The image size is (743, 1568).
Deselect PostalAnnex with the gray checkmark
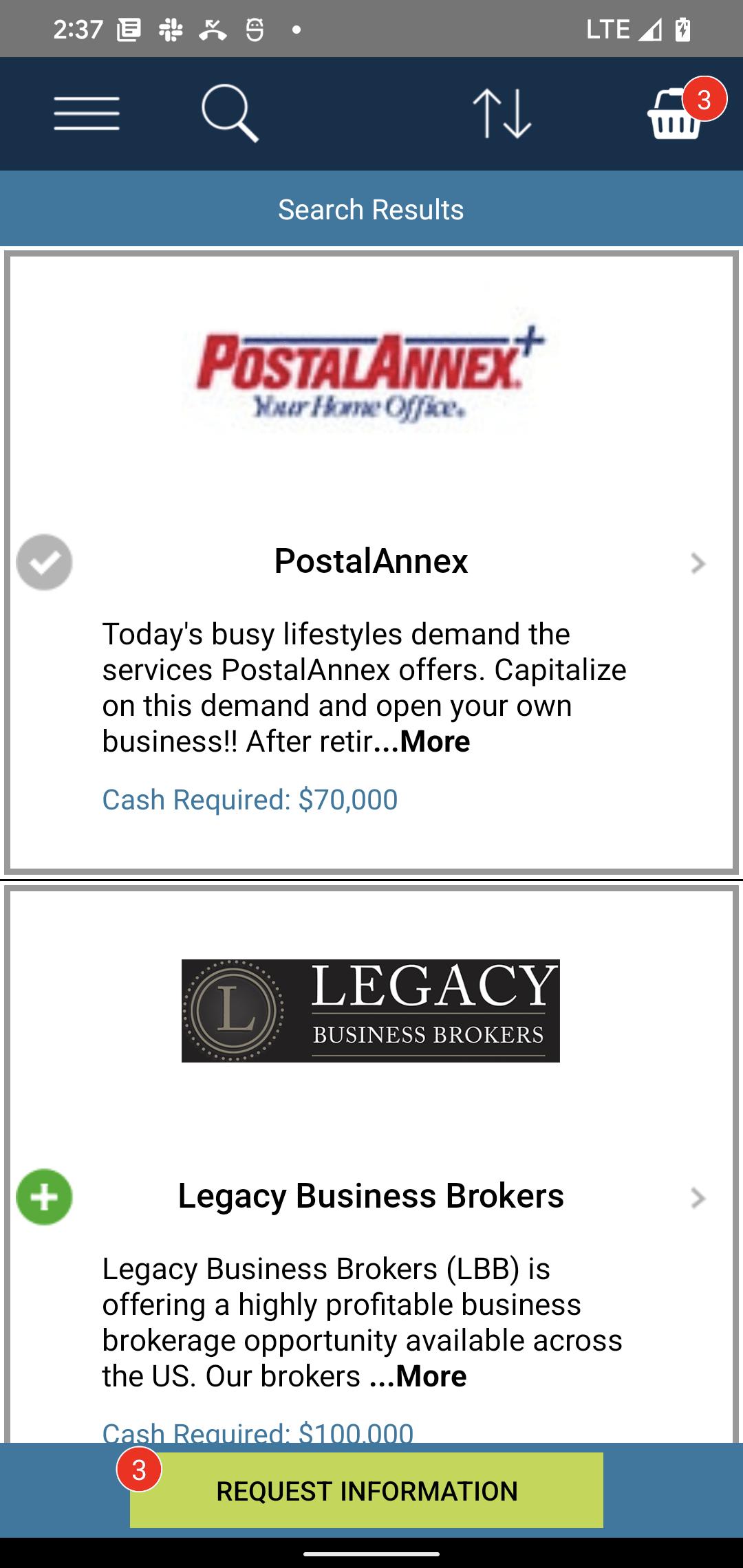click(x=44, y=562)
